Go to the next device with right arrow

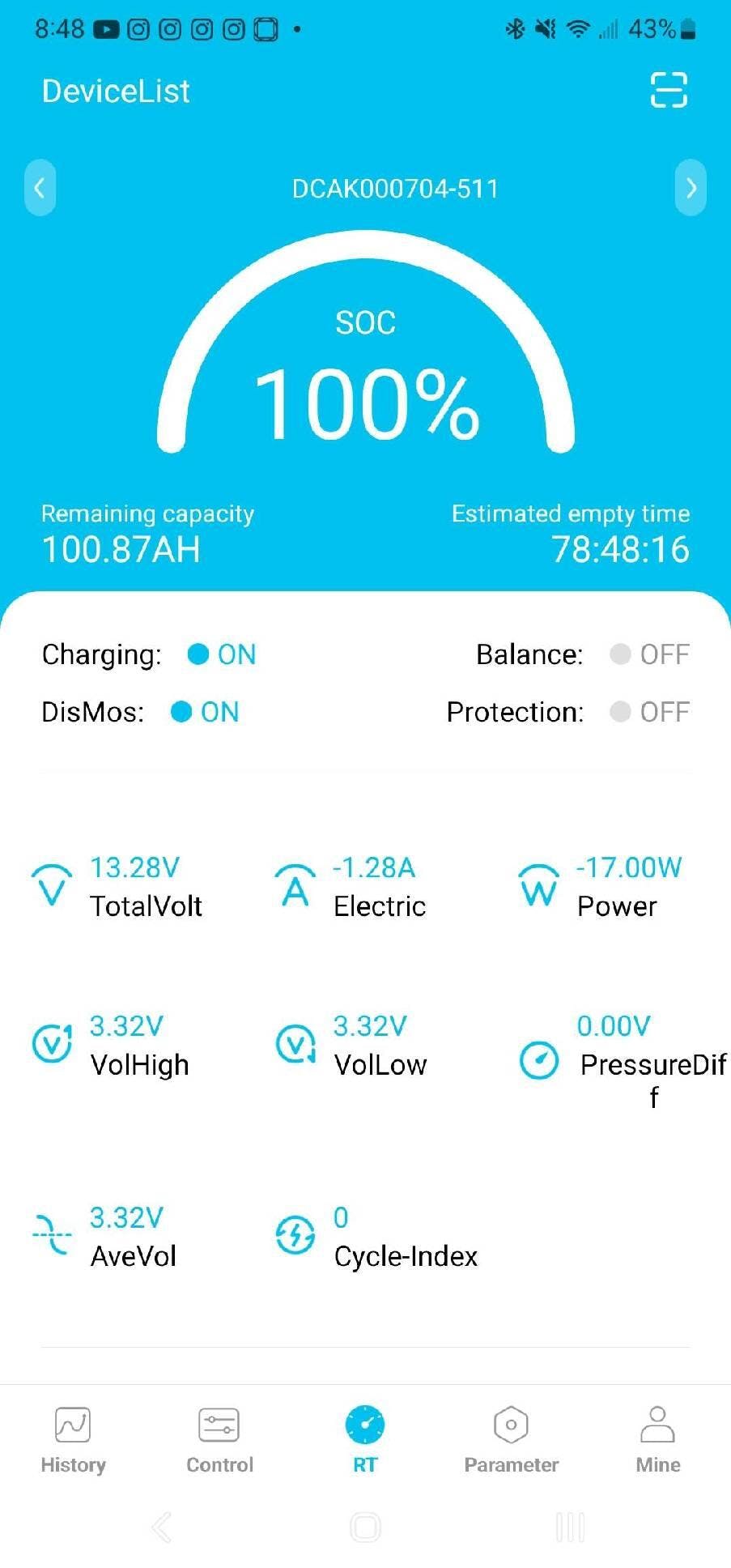click(691, 188)
